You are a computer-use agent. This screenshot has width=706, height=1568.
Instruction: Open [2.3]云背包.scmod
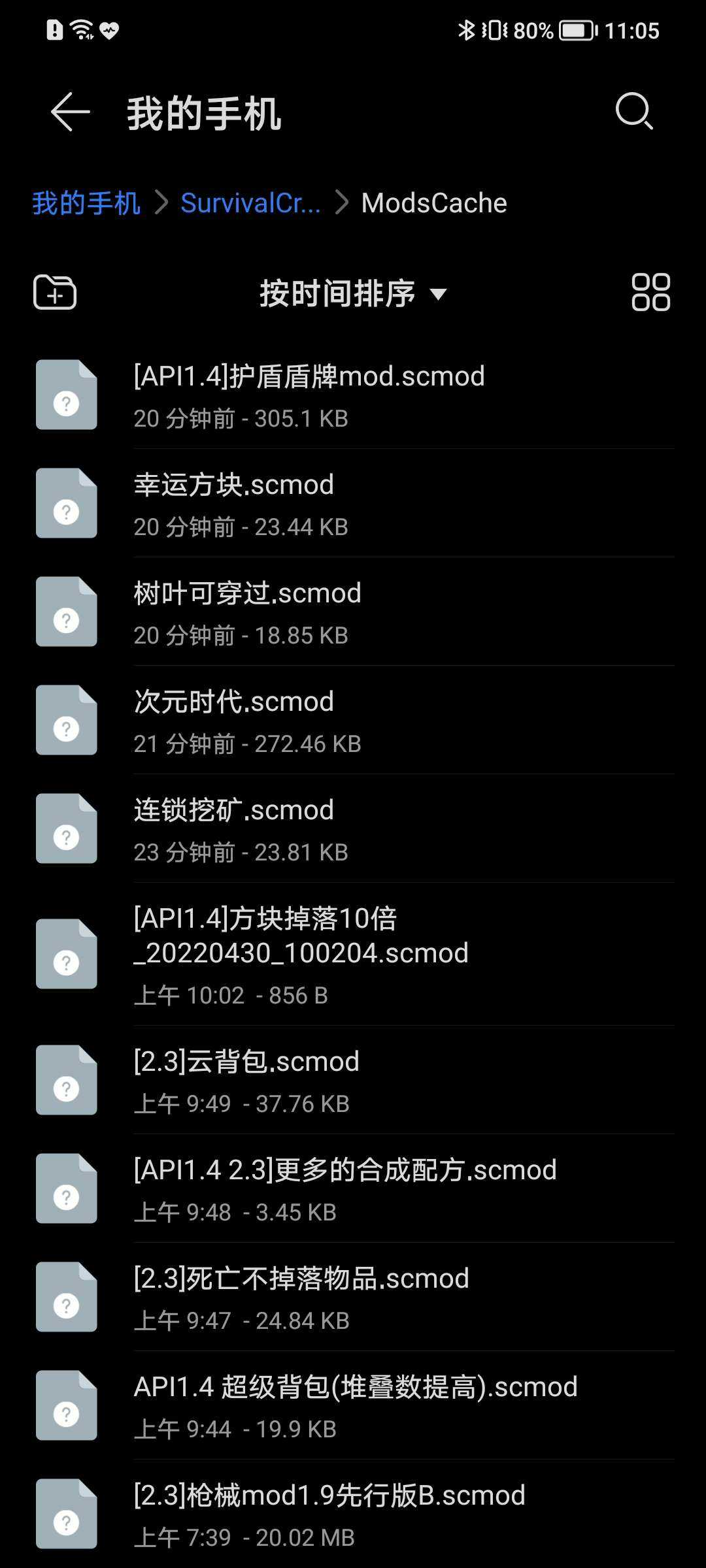(x=353, y=1080)
